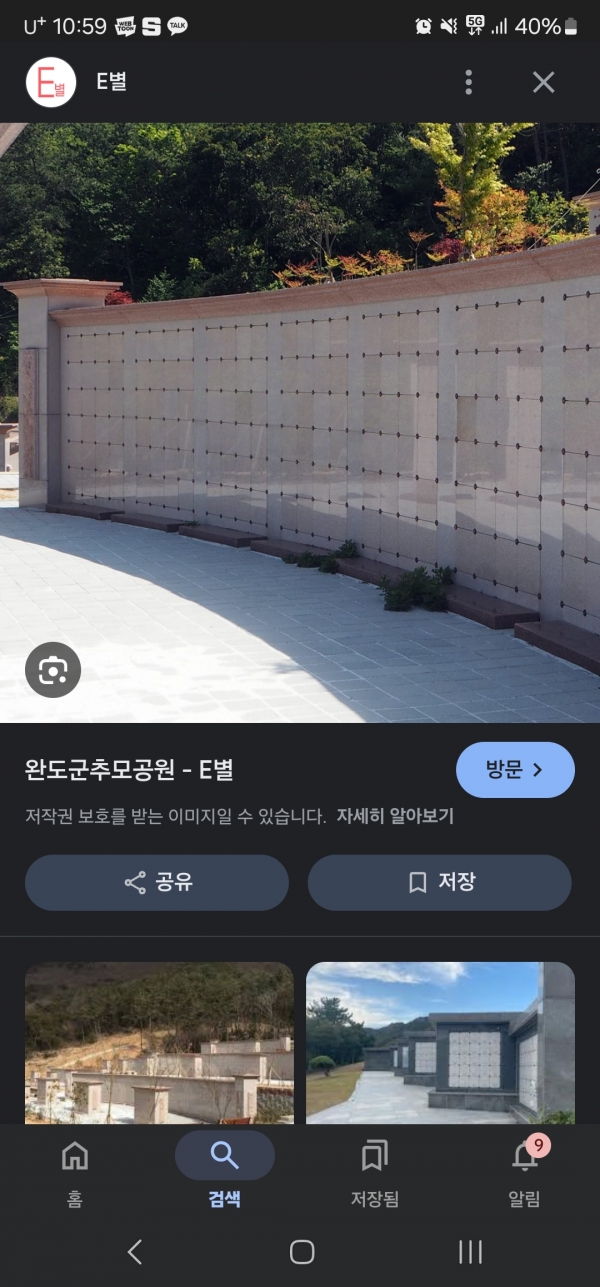
Task: Tap the 방문 button to visit site
Action: 515,770
